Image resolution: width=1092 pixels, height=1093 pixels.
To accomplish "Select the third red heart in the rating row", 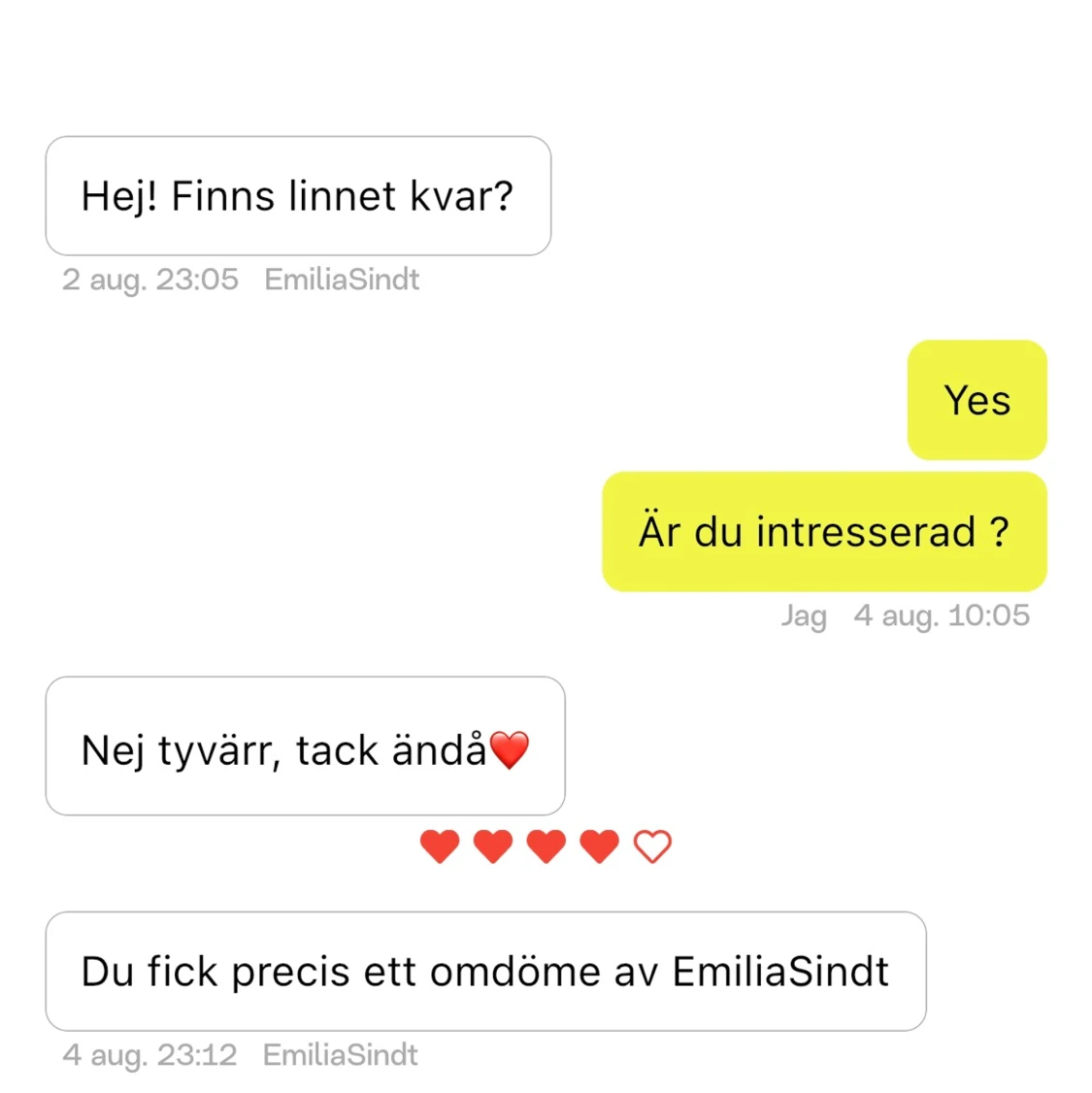I will point(546,845).
